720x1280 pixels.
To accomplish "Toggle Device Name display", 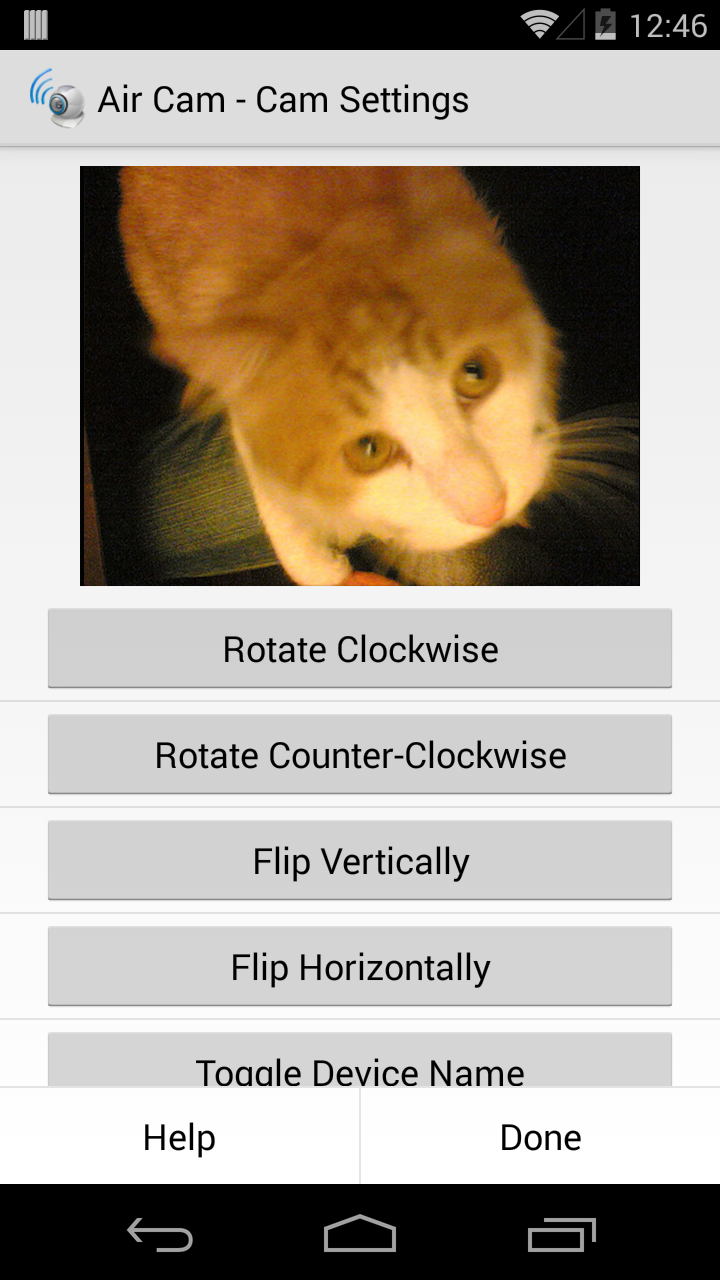I will coord(360,1064).
